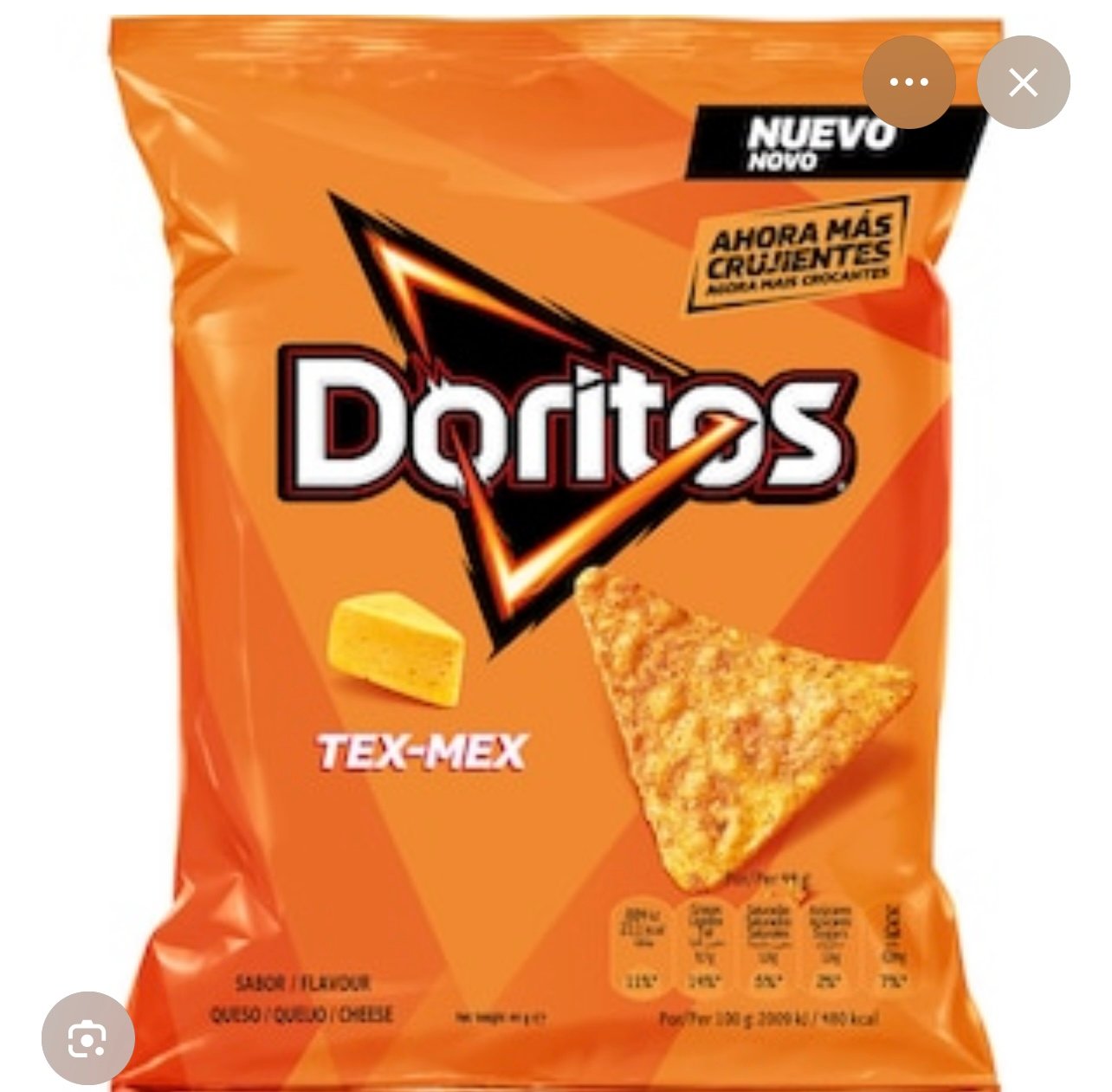This screenshot has width=1112, height=1092.
Task: Open the three-dot overflow menu
Action: point(908,83)
